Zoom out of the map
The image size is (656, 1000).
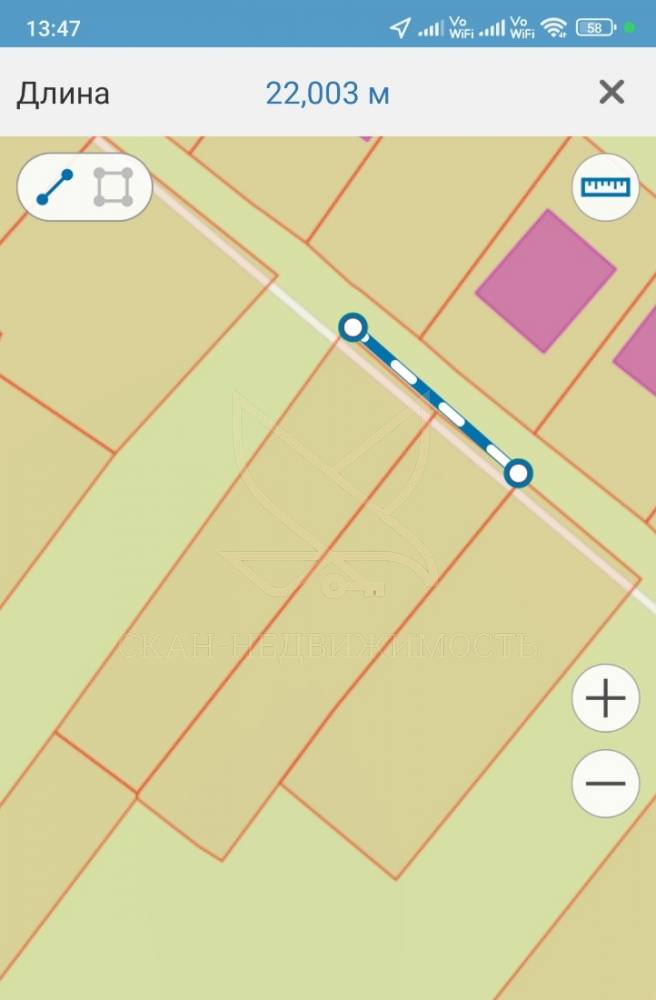coord(605,783)
